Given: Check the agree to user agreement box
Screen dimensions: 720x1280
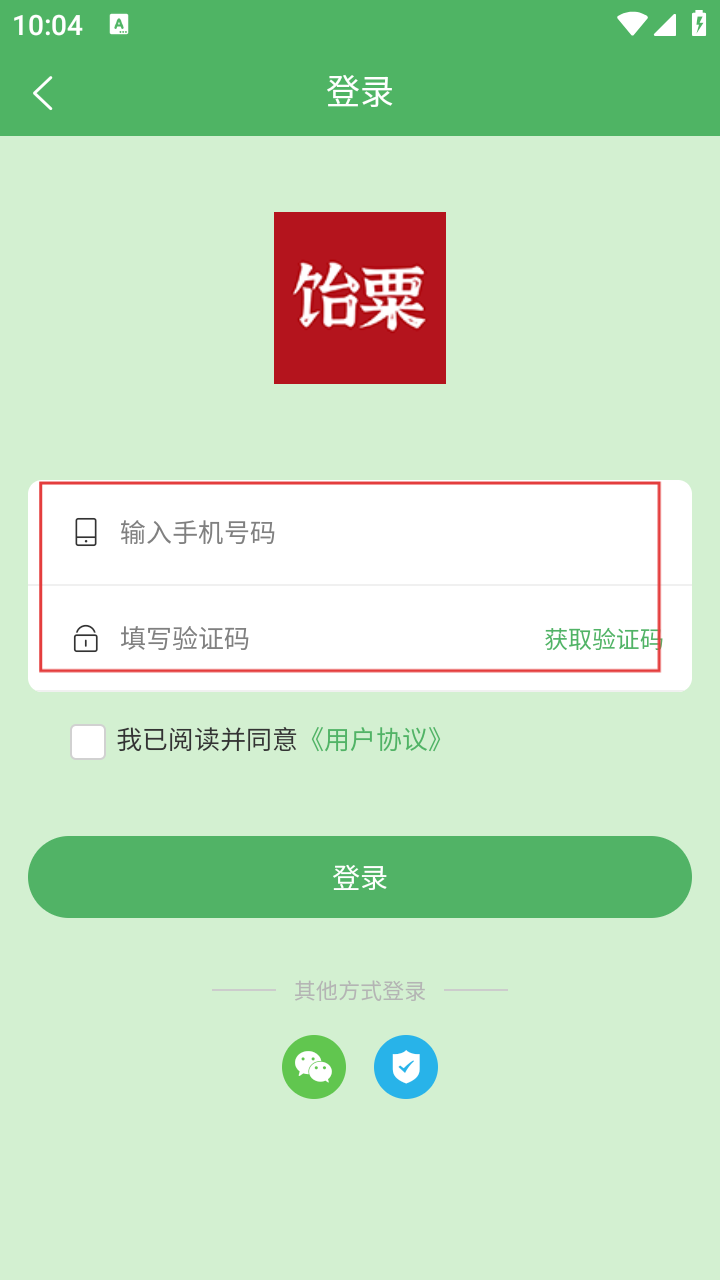Looking at the screenshot, I should 88,742.
